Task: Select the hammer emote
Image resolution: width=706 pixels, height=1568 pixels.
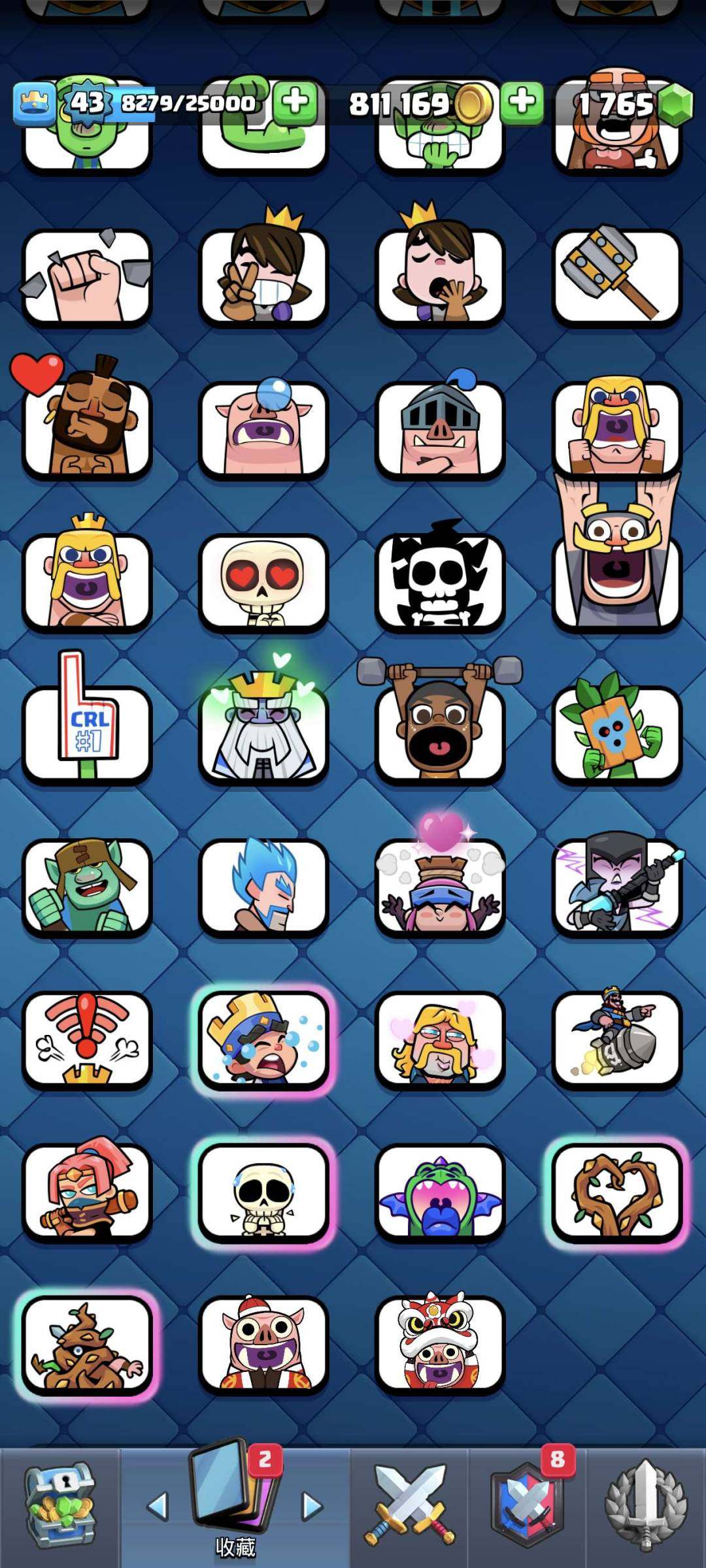Action: (x=616, y=276)
